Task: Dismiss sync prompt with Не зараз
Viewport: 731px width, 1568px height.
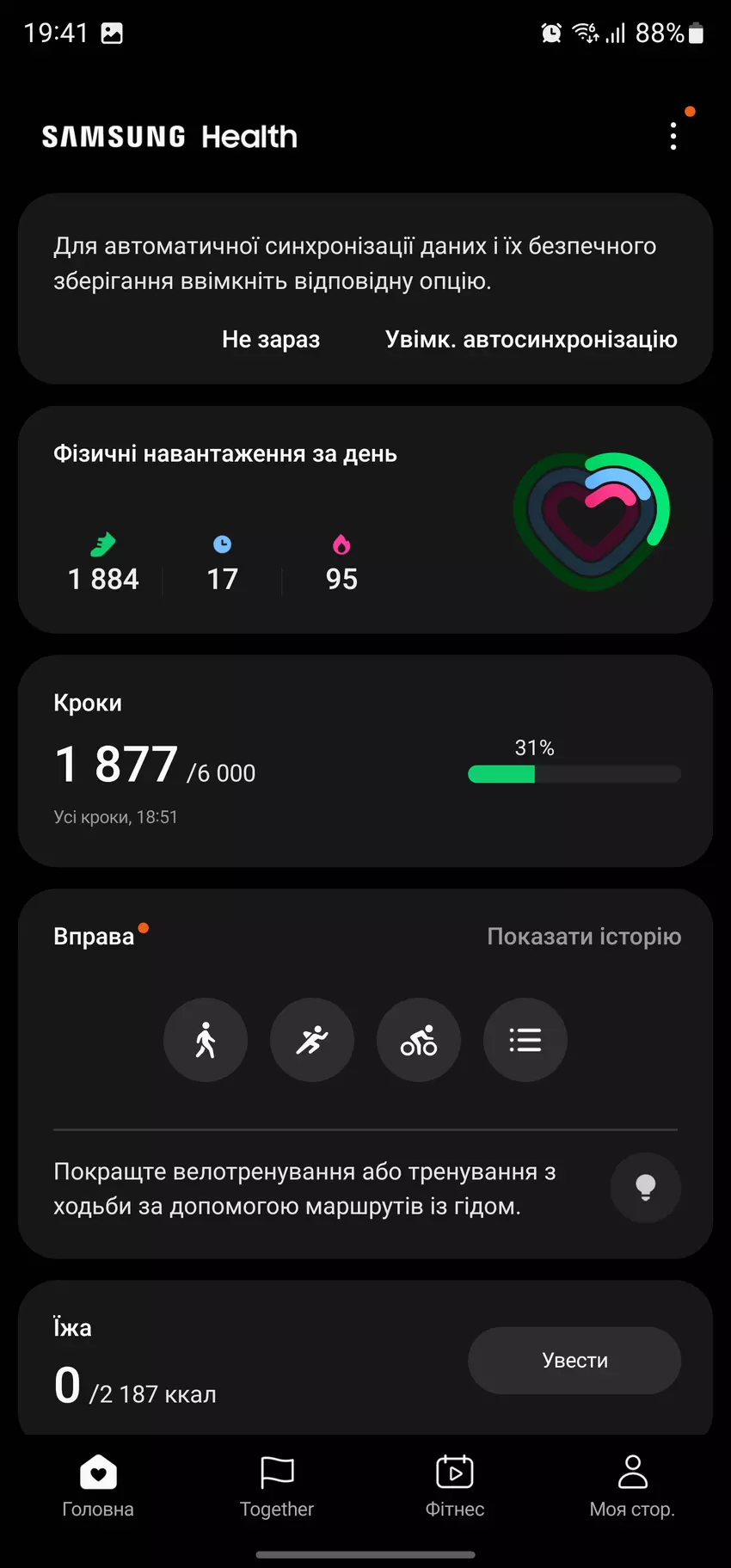Action: (271, 340)
